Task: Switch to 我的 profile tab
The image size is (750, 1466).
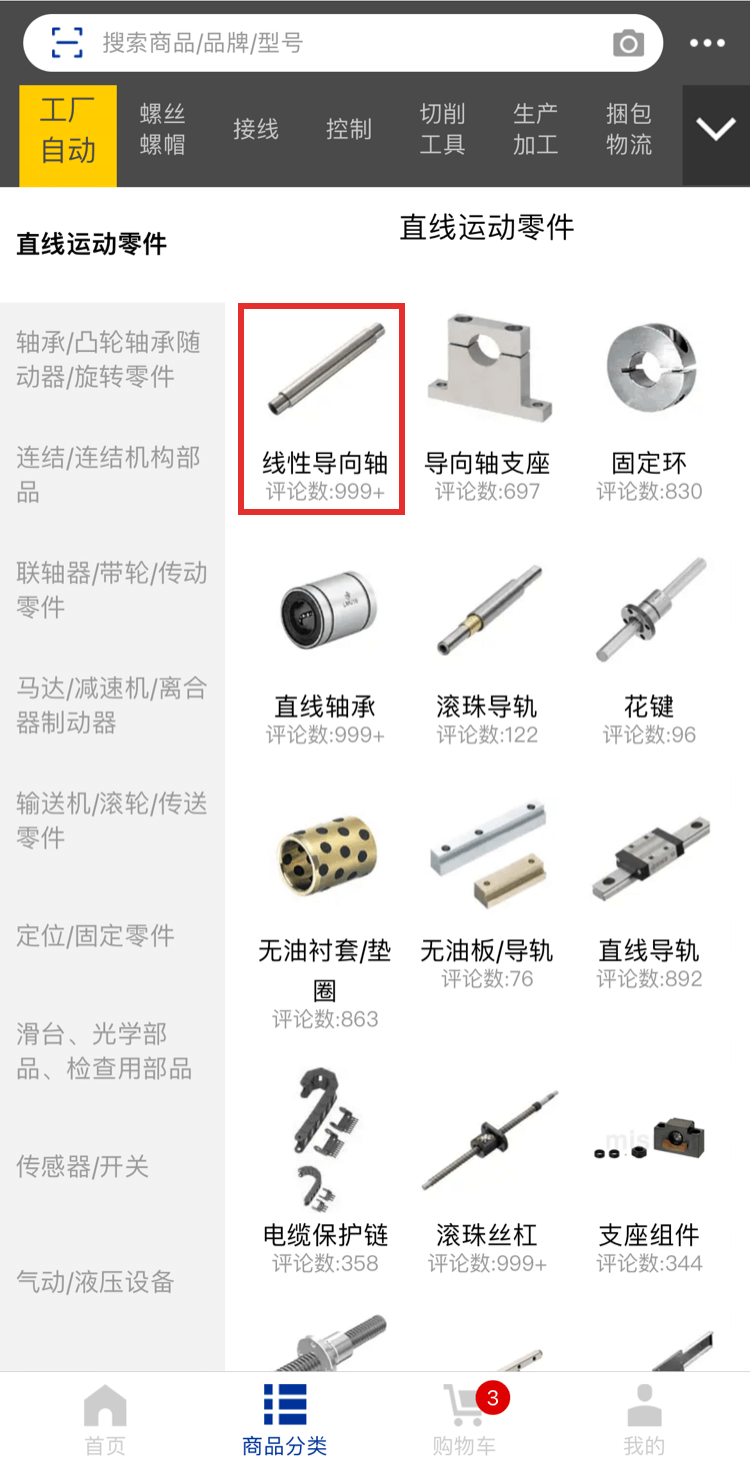Action: tap(644, 1418)
